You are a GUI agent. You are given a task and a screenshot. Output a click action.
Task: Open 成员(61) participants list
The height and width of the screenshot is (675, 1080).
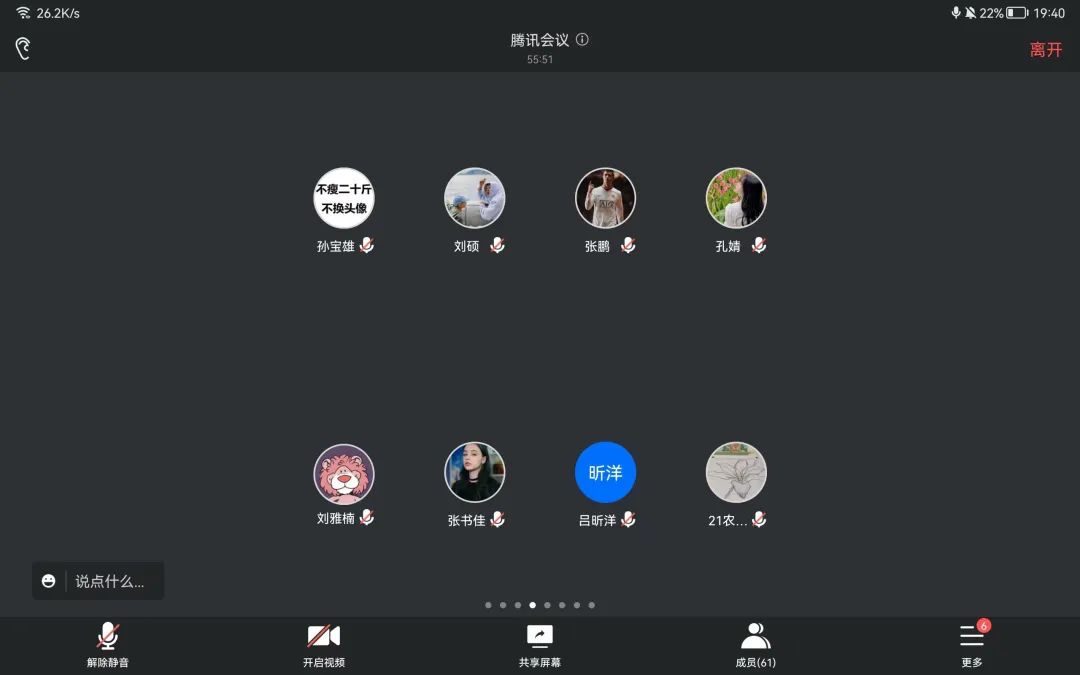click(x=756, y=645)
